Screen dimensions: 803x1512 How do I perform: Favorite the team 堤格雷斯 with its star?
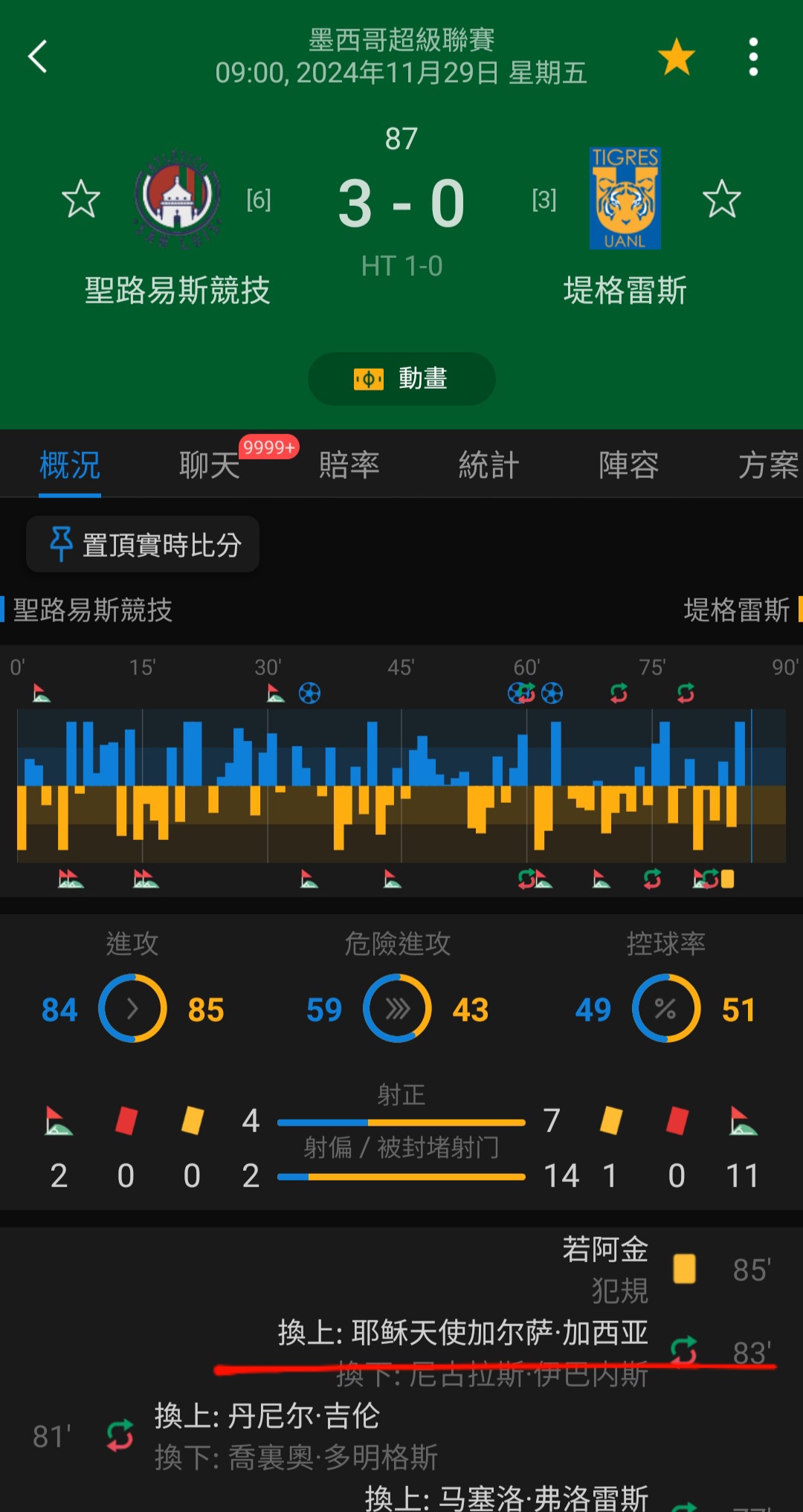[x=721, y=199]
